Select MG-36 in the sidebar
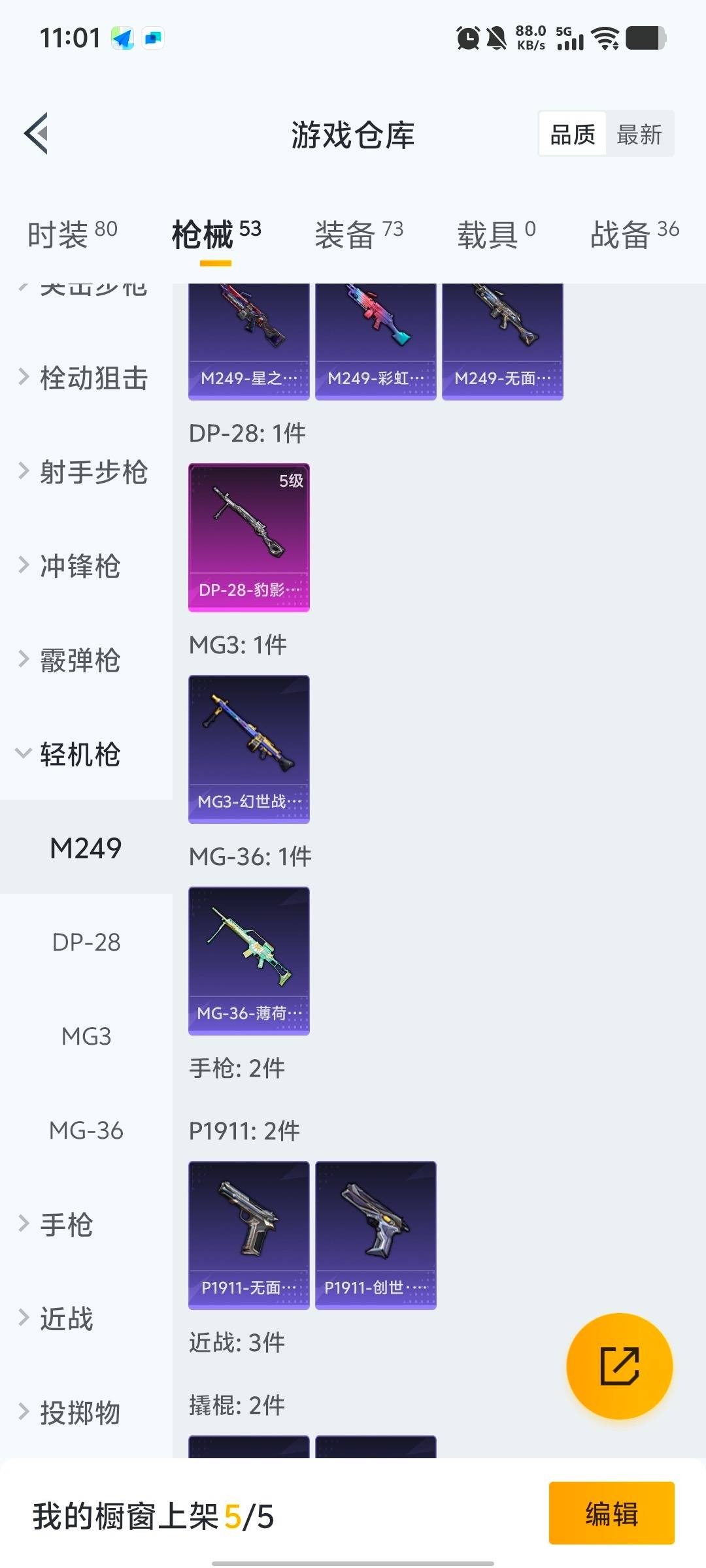The image size is (706, 1568). pos(86,1130)
